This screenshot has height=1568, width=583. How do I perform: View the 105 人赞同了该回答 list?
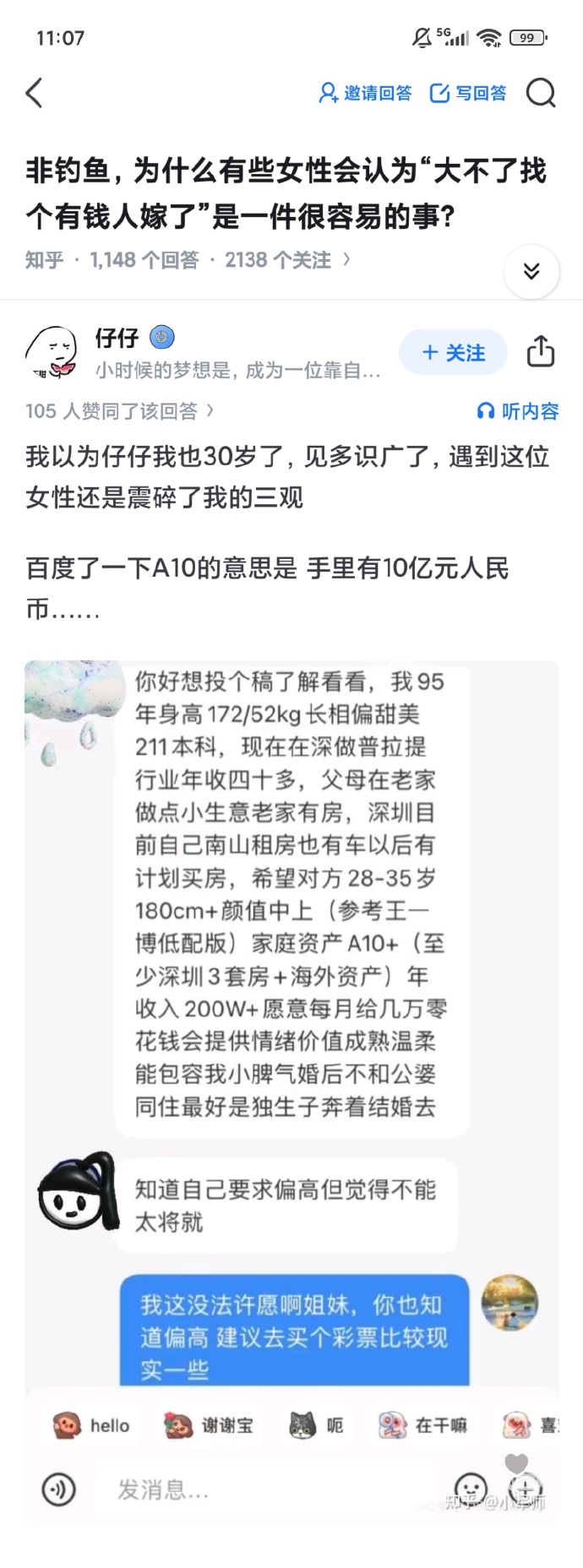(x=118, y=411)
